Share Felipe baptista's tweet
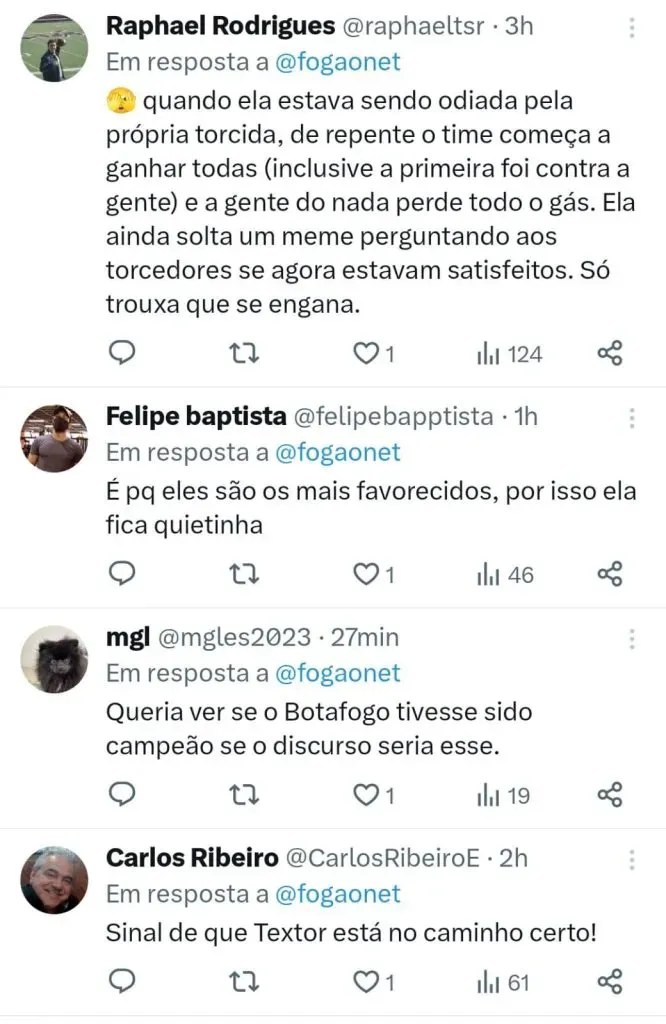This screenshot has width=666, height=1024. point(610,574)
